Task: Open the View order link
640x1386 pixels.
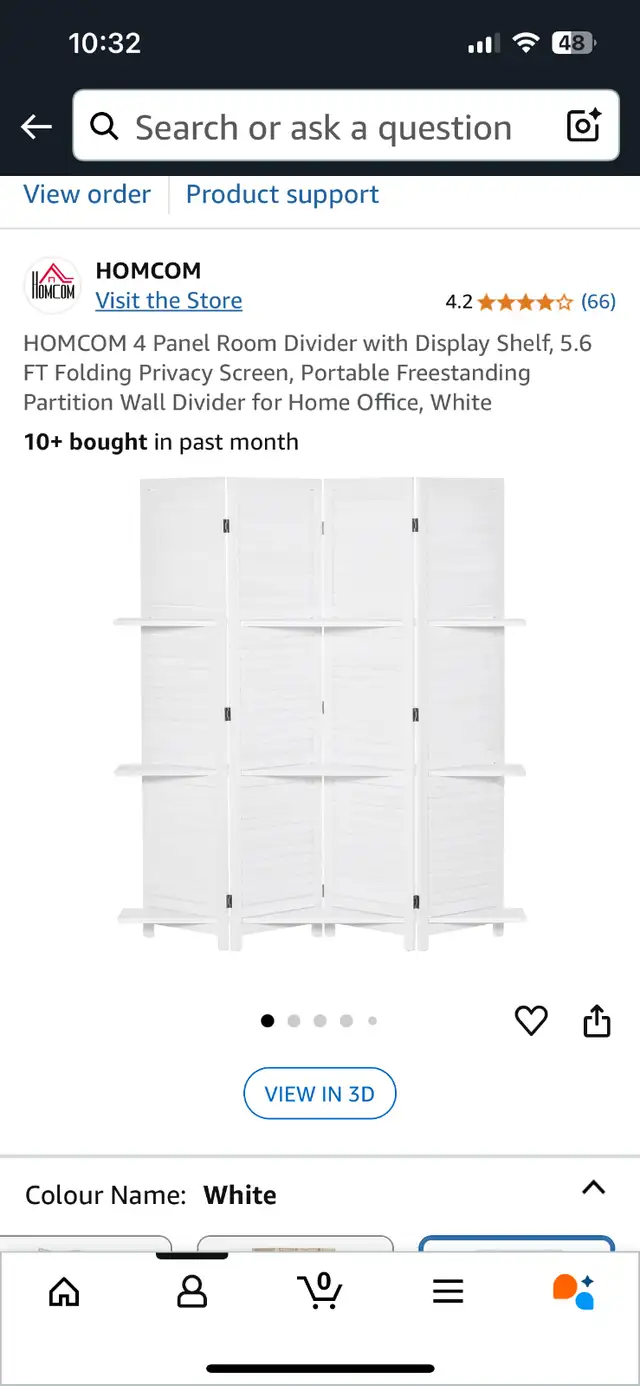Action: (87, 194)
